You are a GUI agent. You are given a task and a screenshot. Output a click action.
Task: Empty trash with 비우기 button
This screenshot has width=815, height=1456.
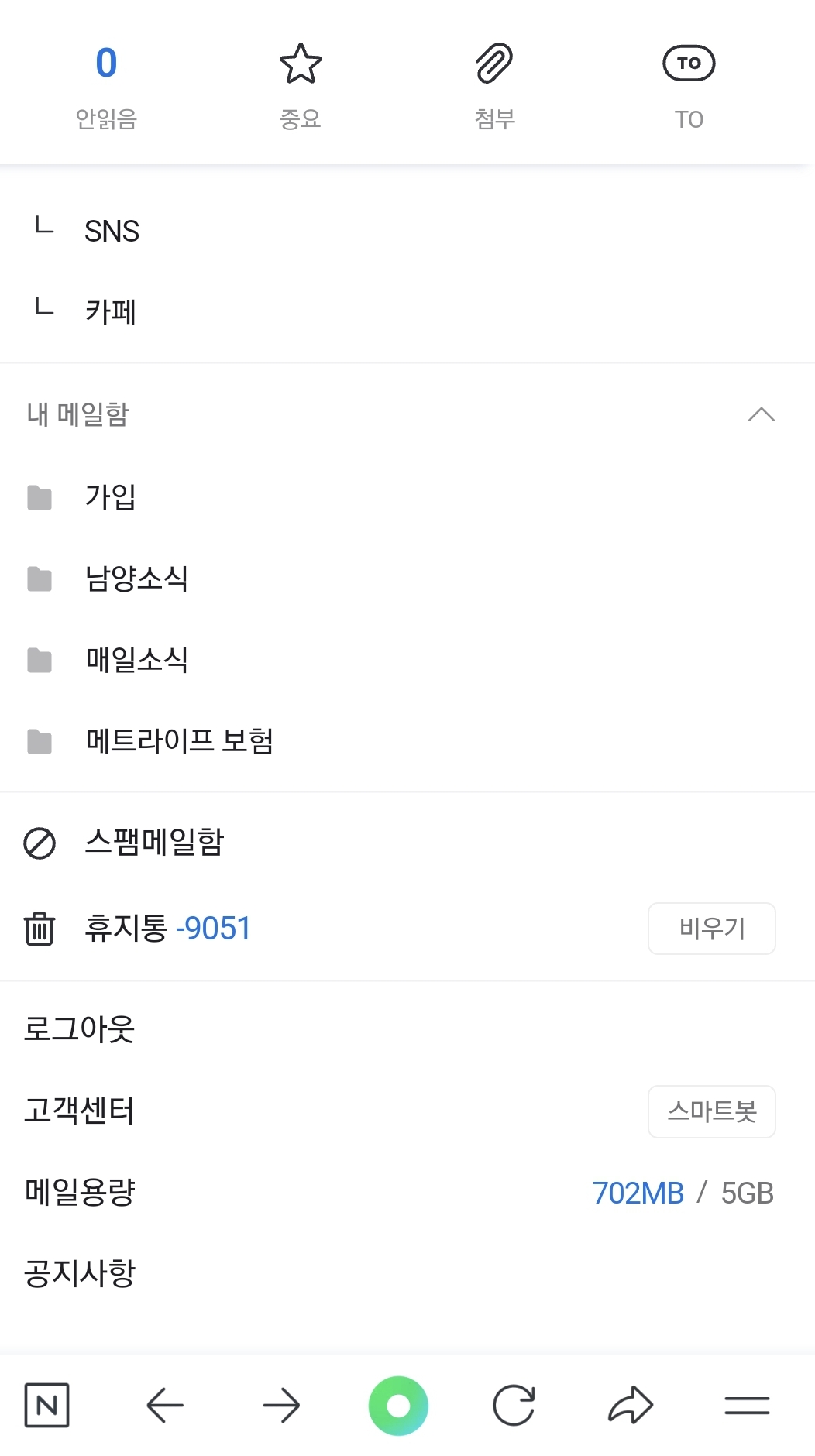pos(711,928)
